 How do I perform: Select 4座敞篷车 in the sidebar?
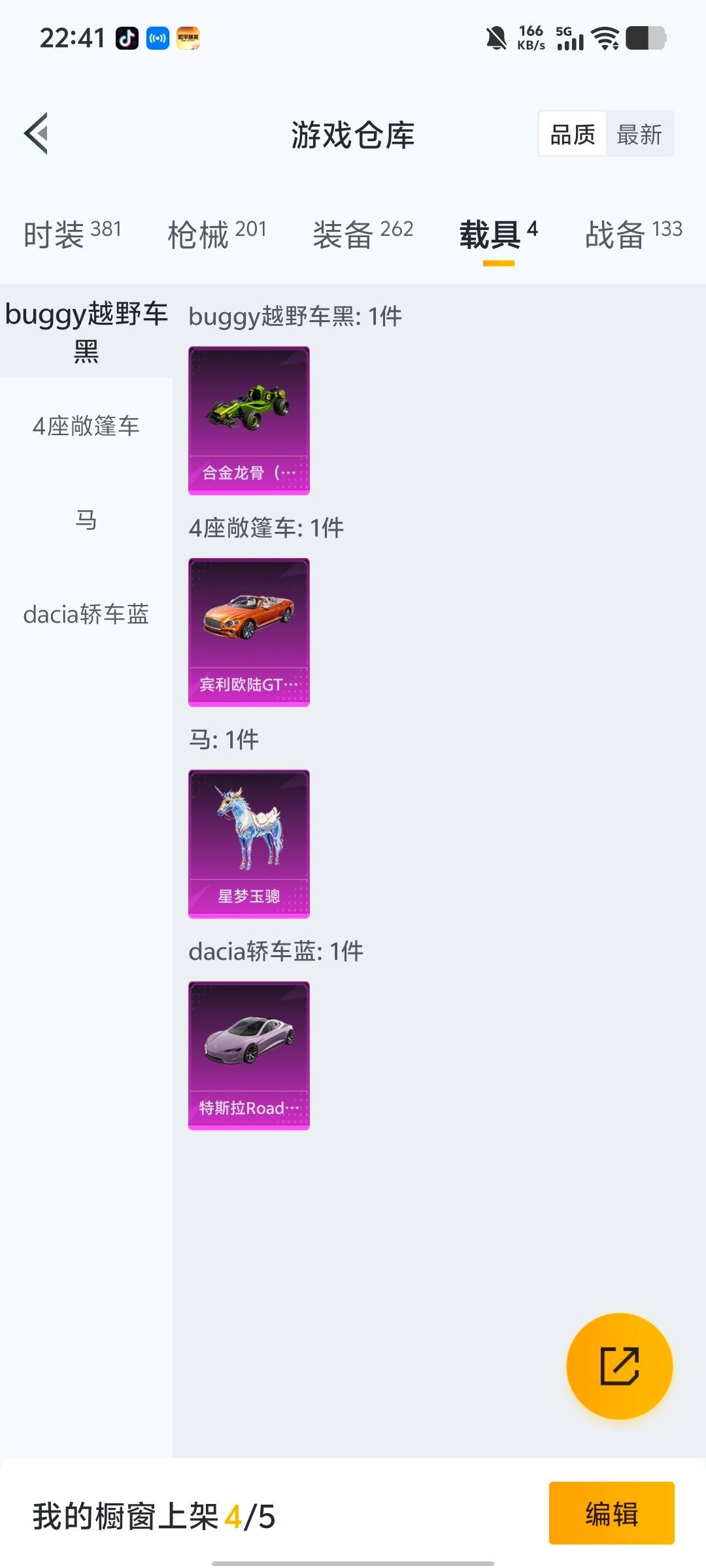click(x=85, y=426)
